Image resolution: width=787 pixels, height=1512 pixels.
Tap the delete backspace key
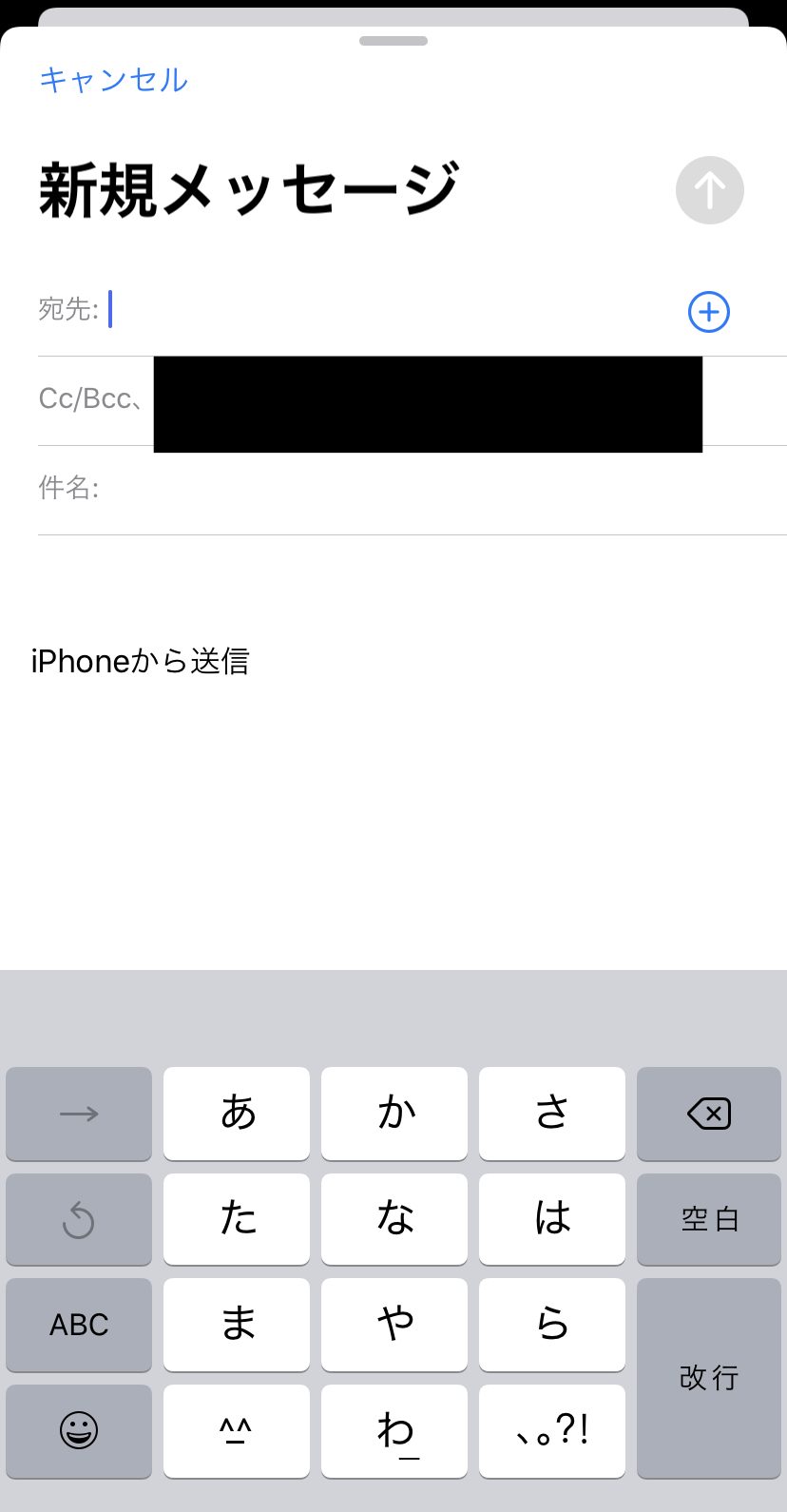708,1114
